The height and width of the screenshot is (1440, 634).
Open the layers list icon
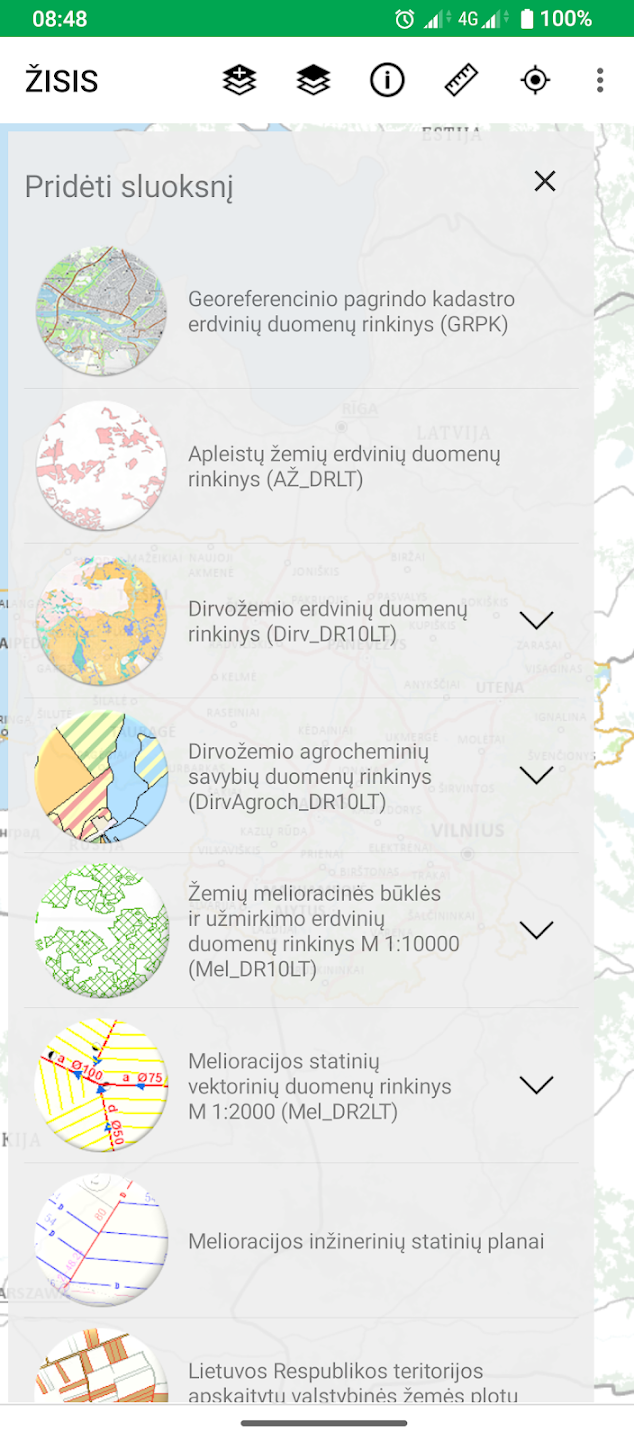pos(314,80)
